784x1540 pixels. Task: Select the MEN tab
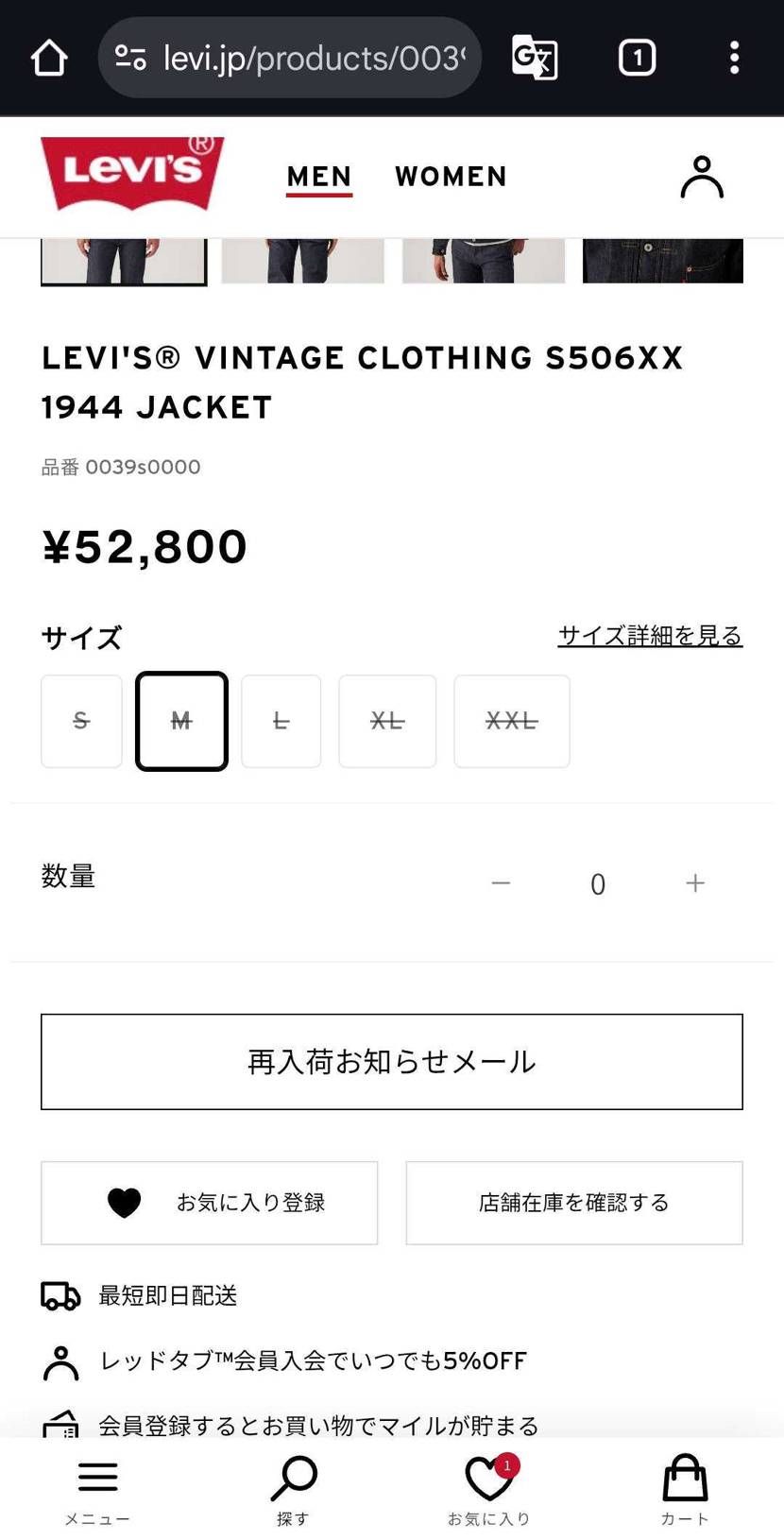(318, 177)
